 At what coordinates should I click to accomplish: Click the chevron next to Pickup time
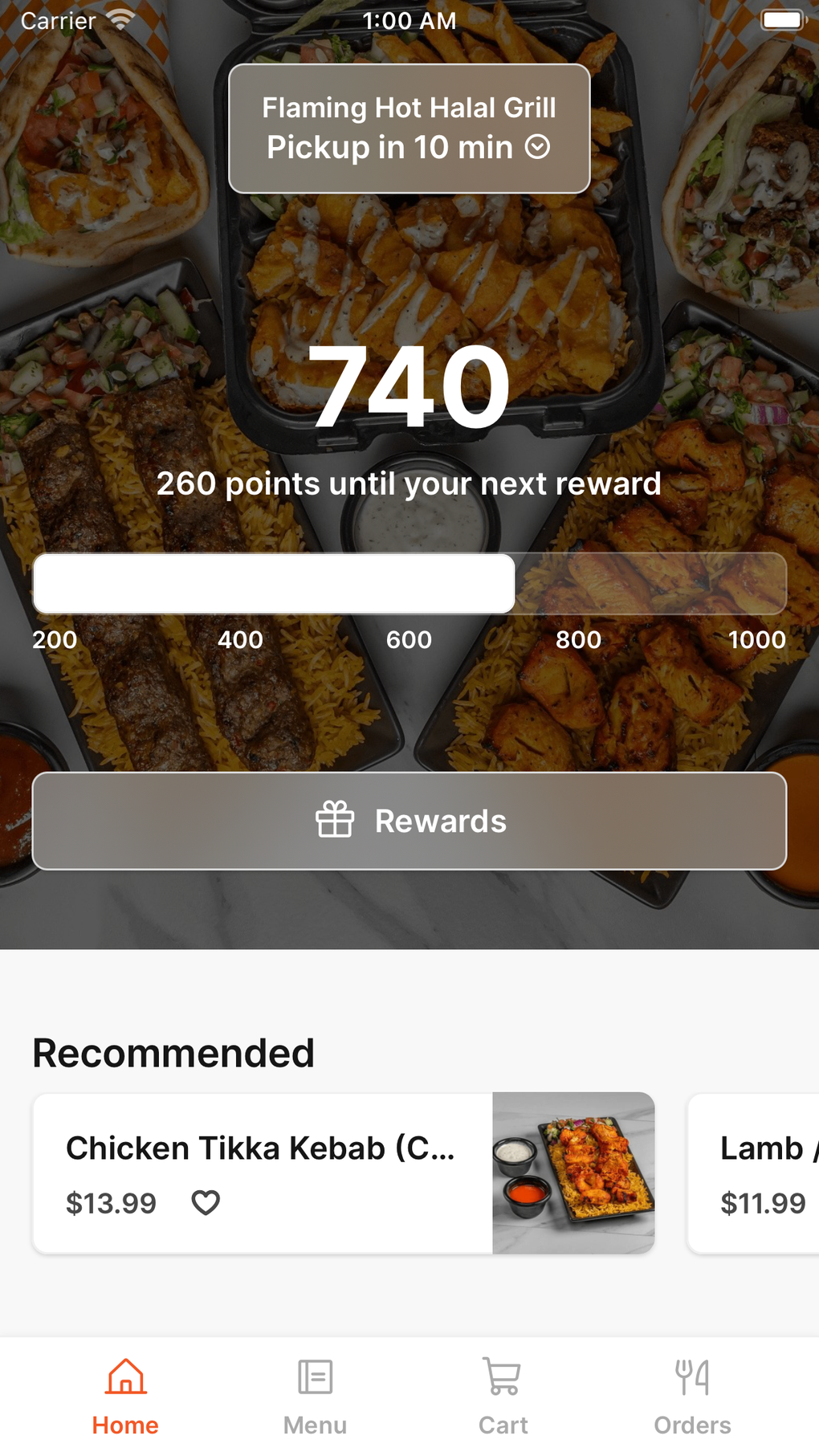[540, 148]
